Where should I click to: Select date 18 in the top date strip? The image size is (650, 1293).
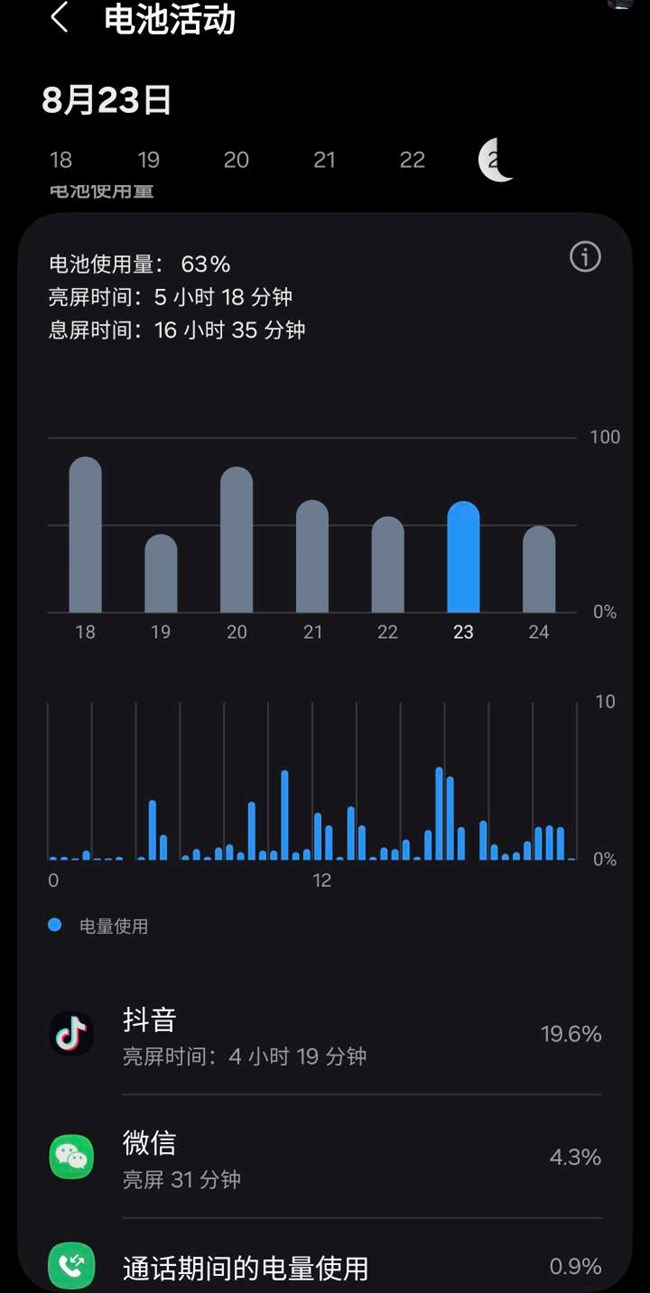(x=60, y=160)
